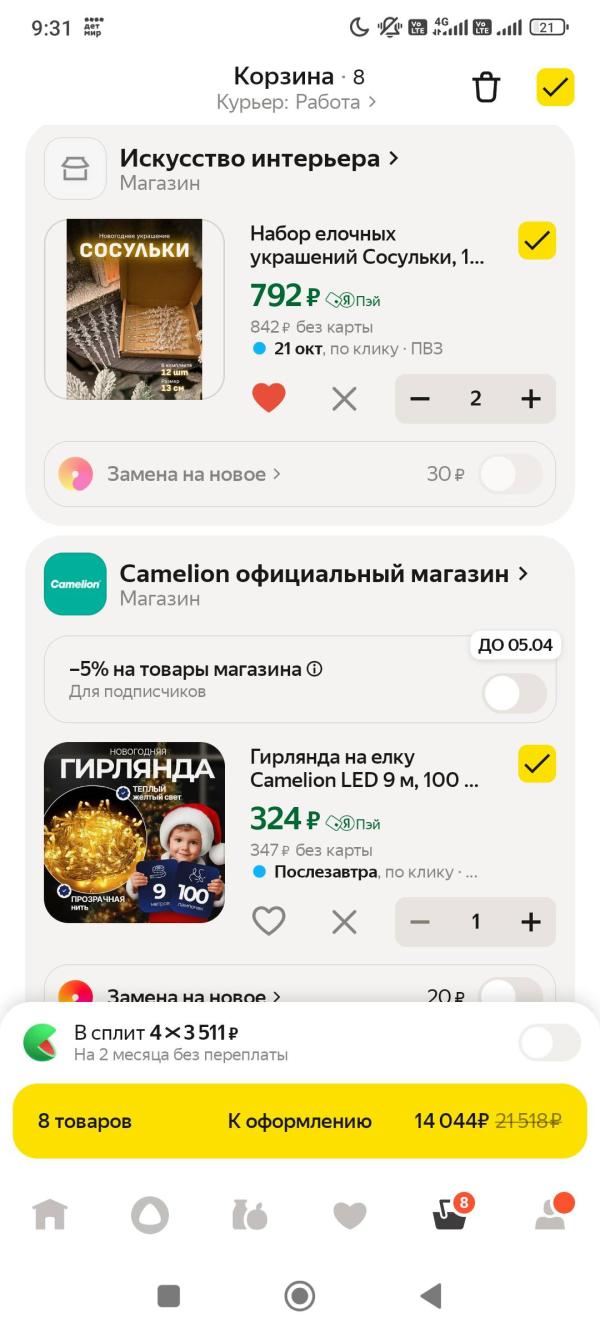The width and height of the screenshot is (600, 1332).
Task: Switch to the home tab
Action: coord(50,1215)
